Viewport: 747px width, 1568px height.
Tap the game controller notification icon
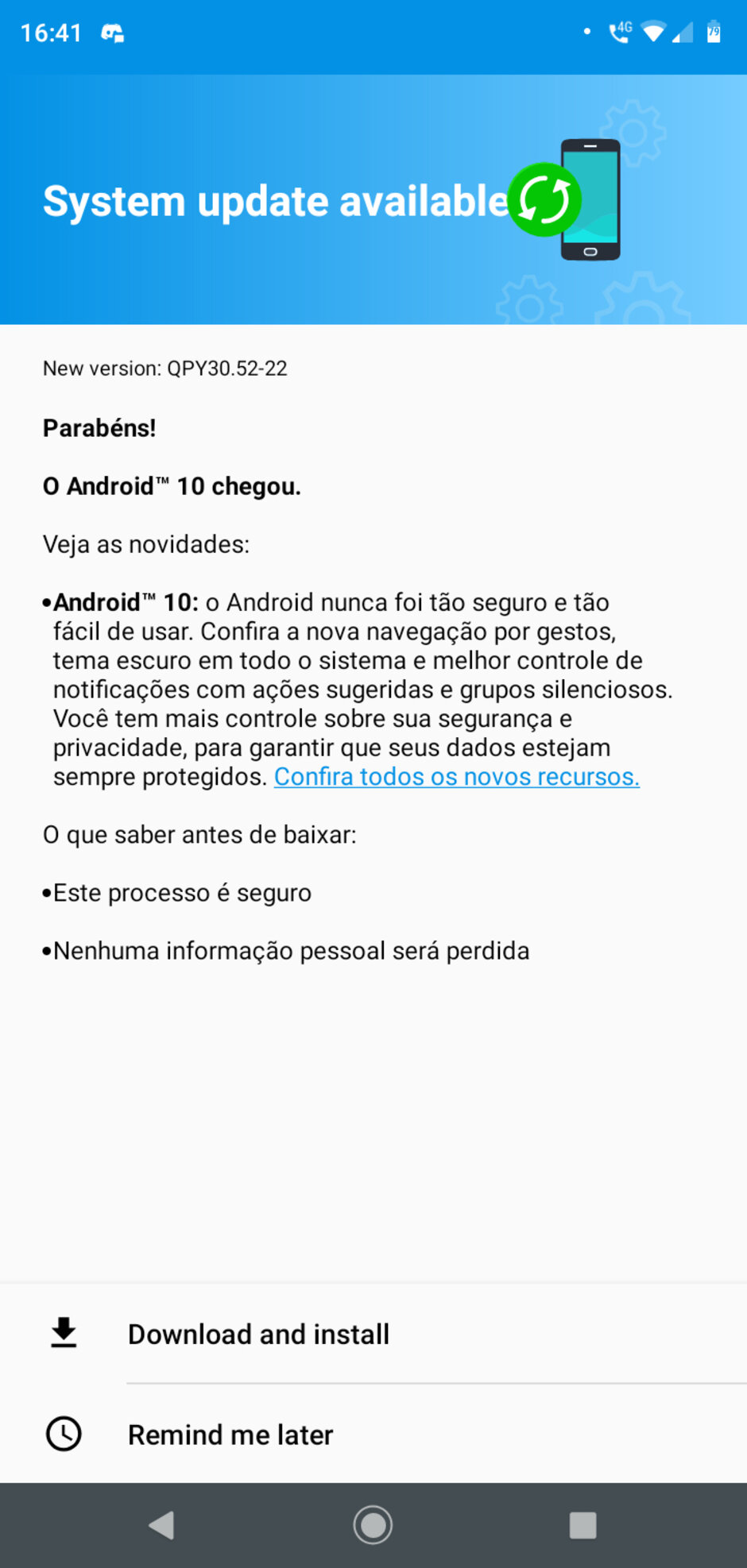tap(111, 33)
